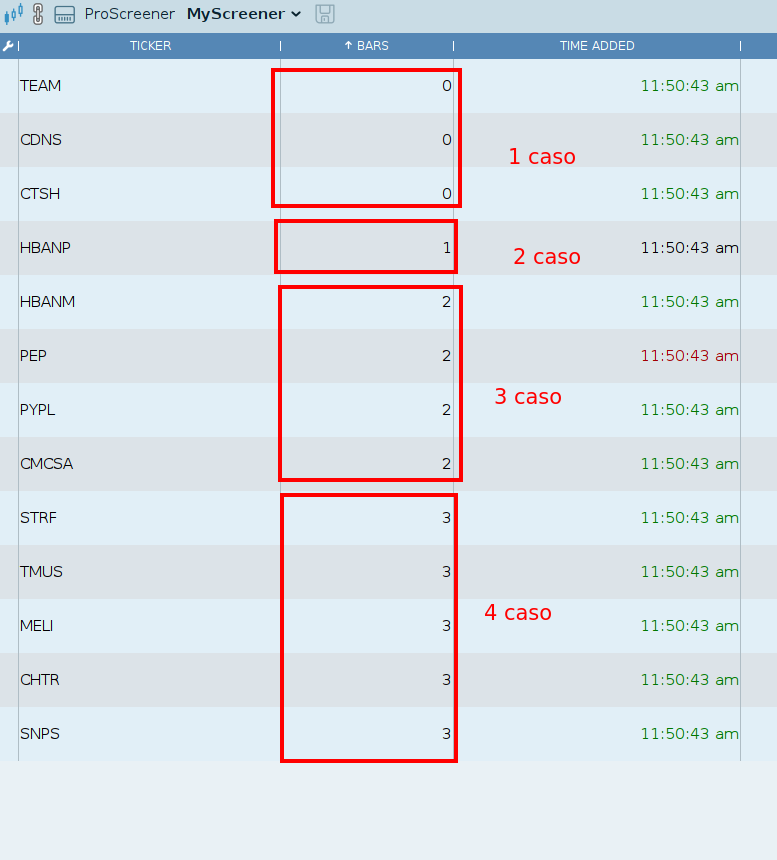Open the candlestick chart icon

pyautogui.click(x=14, y=14)
